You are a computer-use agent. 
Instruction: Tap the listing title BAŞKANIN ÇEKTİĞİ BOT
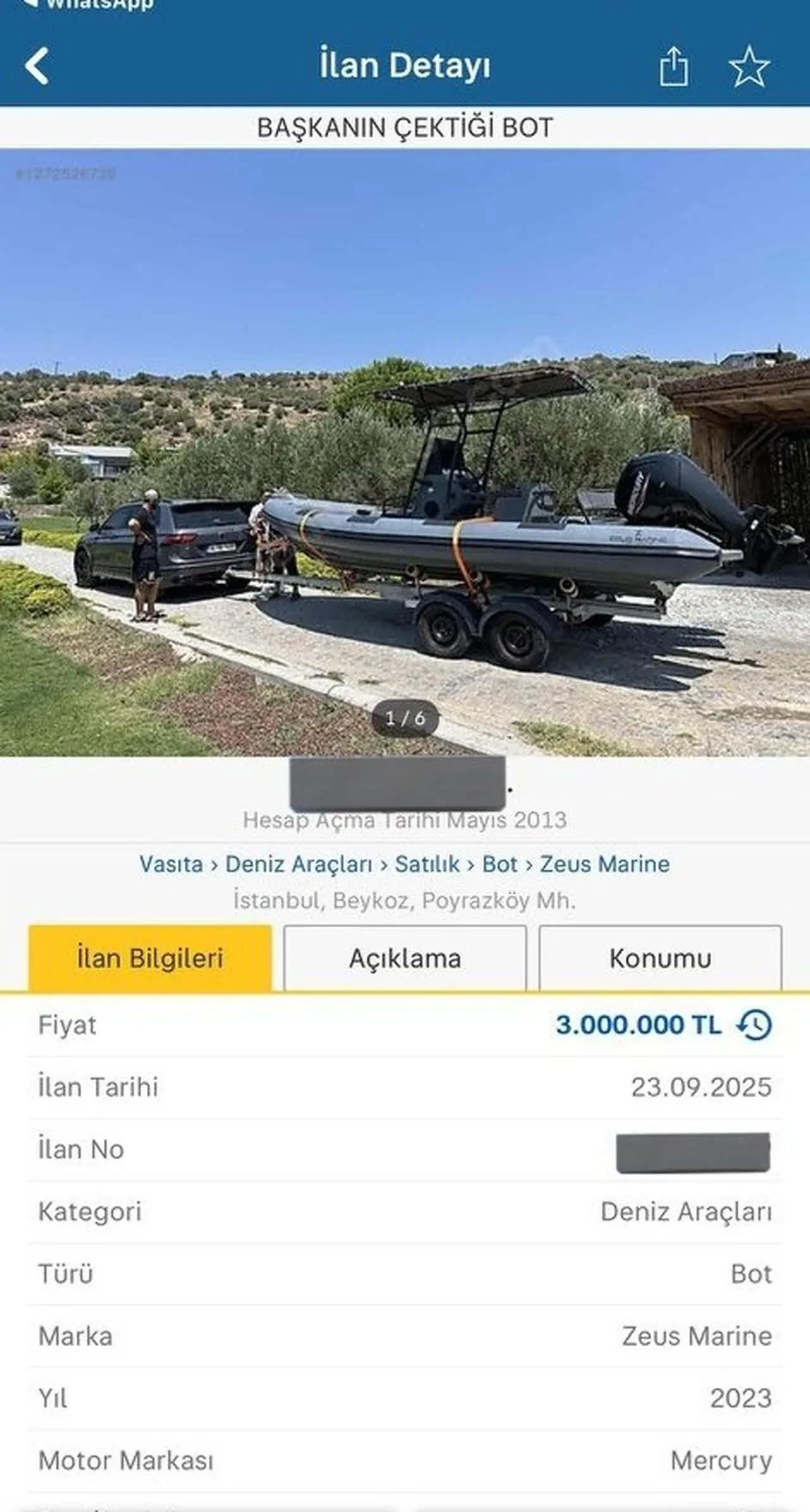[405, 128]
